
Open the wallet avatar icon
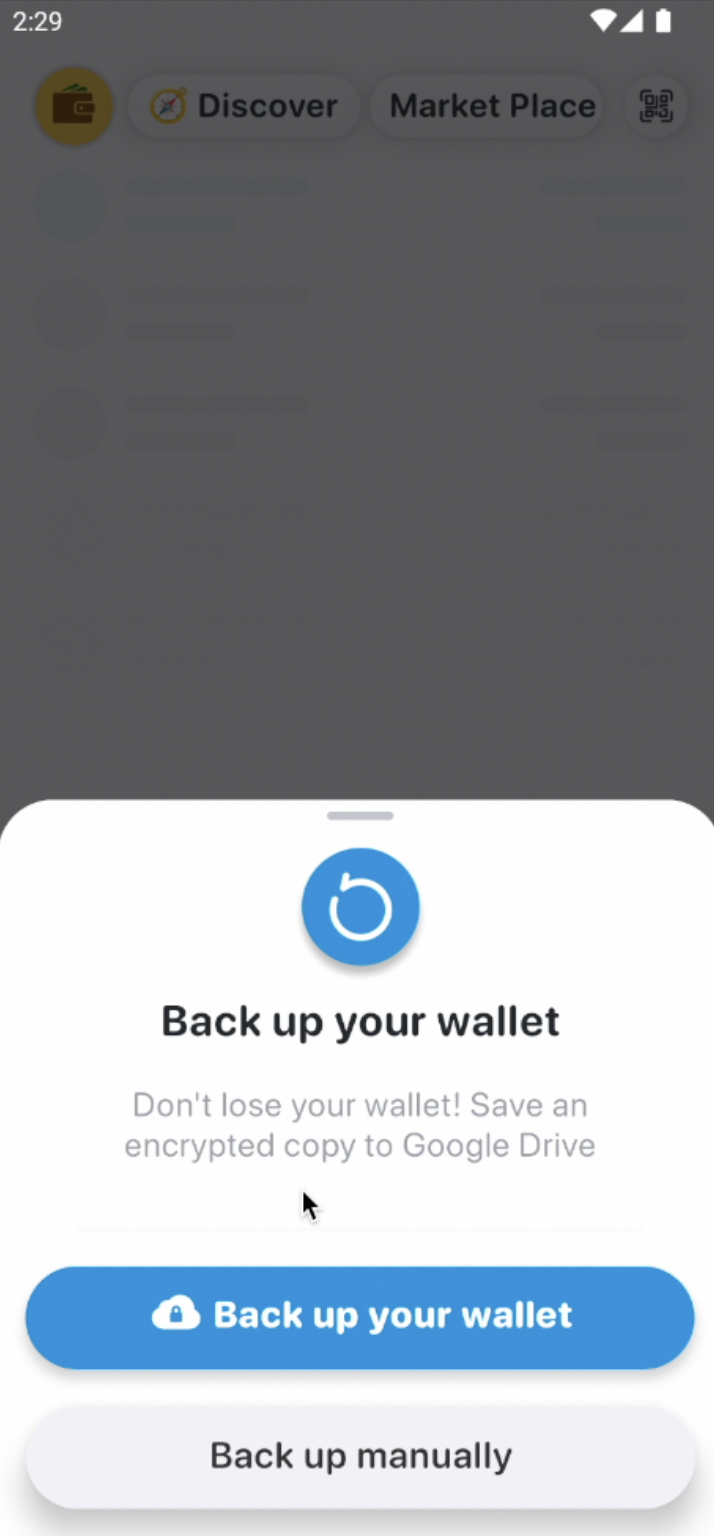tap(74, 106)
